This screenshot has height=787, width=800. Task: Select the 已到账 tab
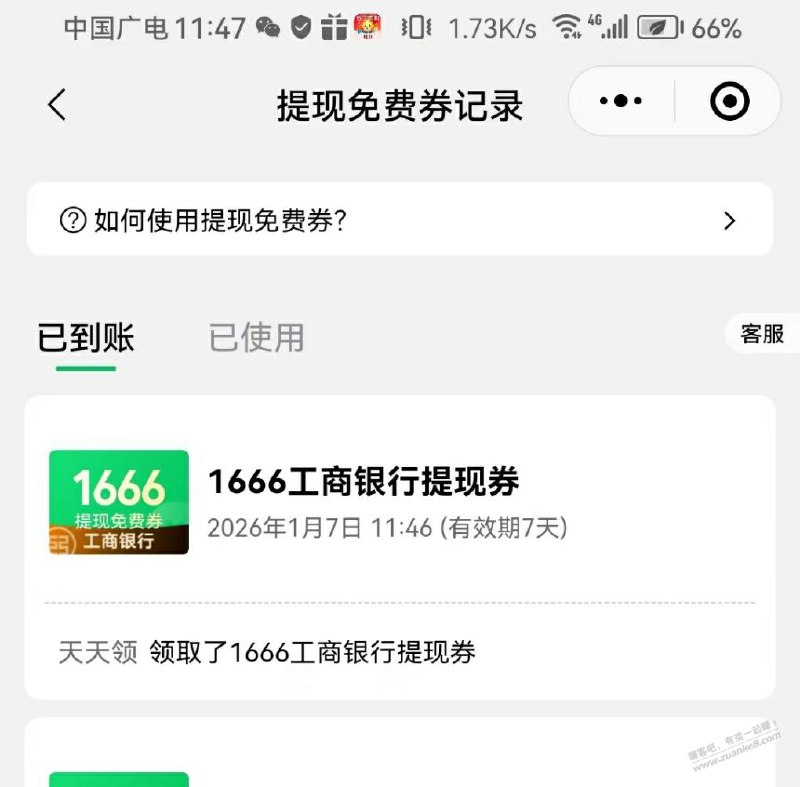[x=86, y=338]
